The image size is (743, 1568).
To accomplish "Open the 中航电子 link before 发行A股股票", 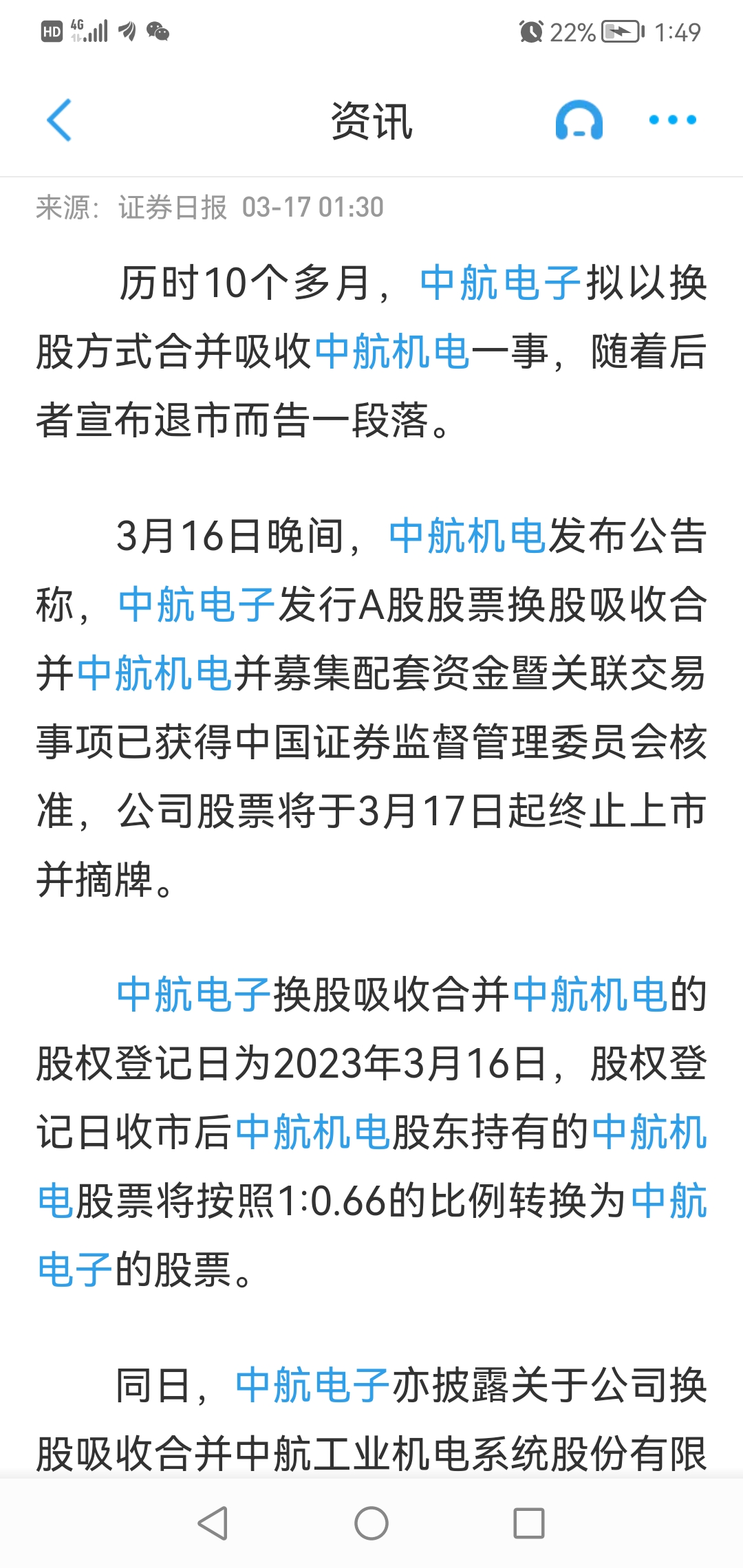I will (x=197, y=605).
